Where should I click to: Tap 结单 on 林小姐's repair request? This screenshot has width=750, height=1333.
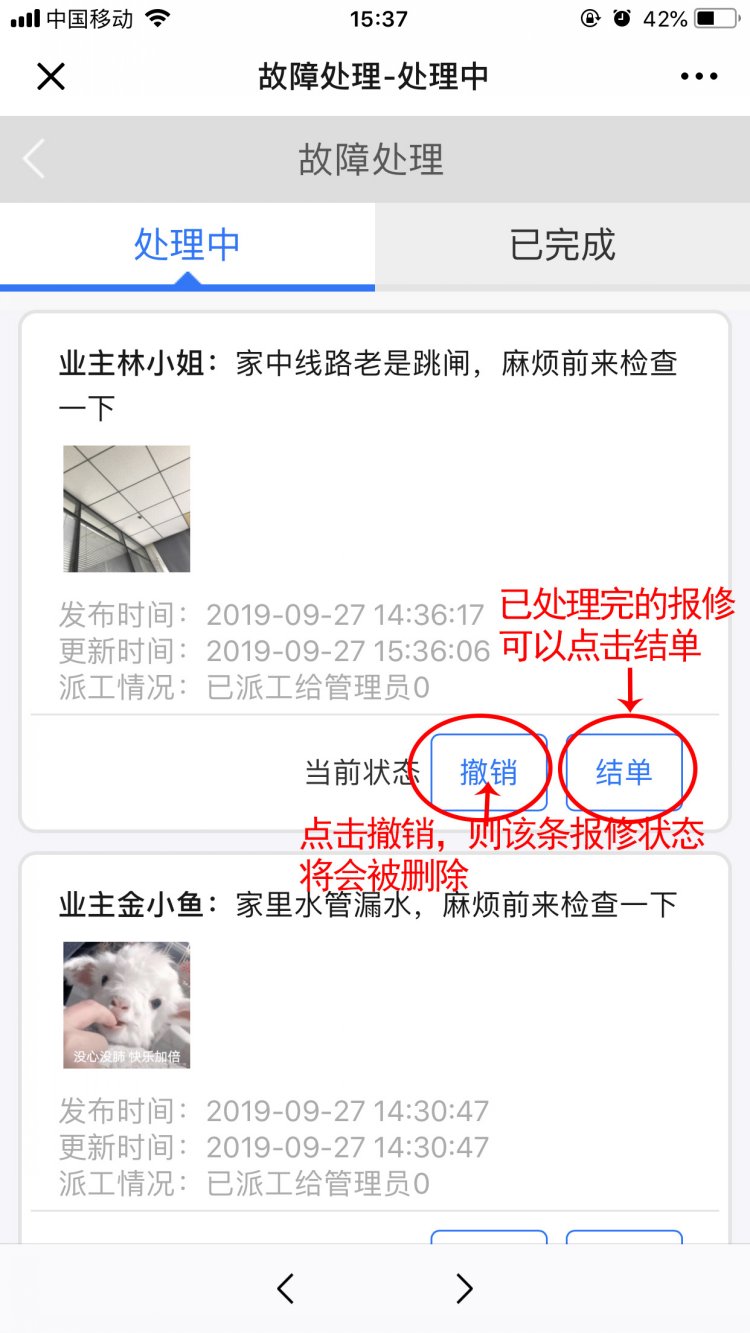click(624, 772)
